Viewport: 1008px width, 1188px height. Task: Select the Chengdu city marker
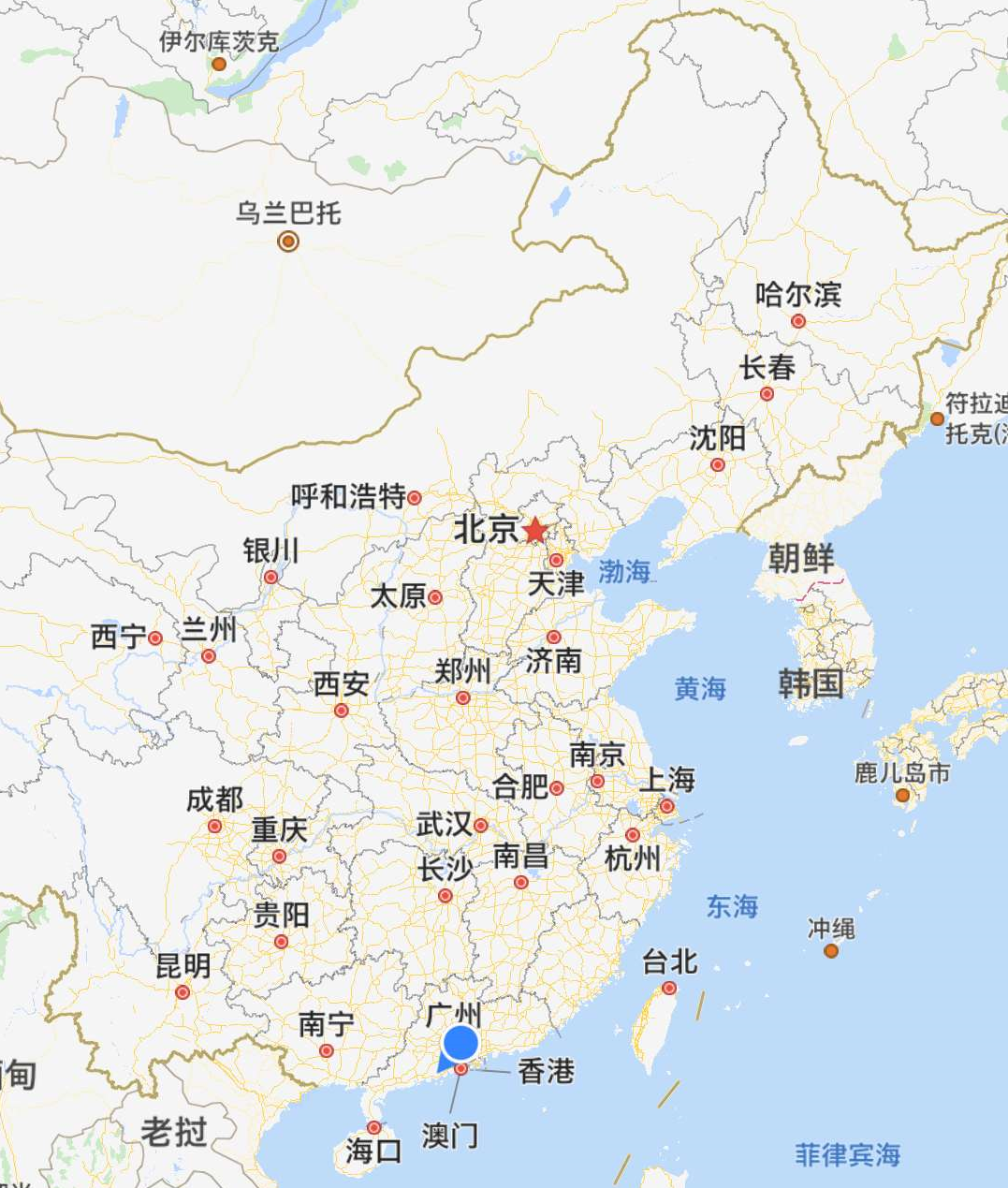pyautogui.click(x=215, y=827)
